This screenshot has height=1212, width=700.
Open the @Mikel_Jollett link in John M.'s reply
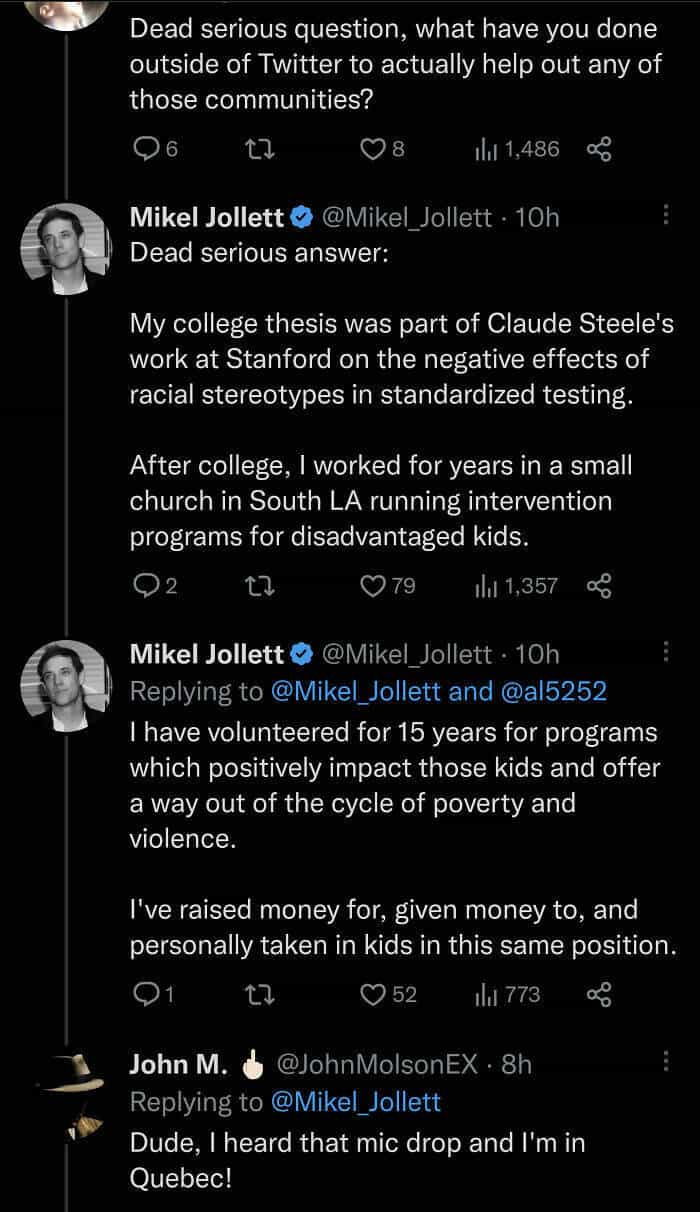tap(355, 1101)
